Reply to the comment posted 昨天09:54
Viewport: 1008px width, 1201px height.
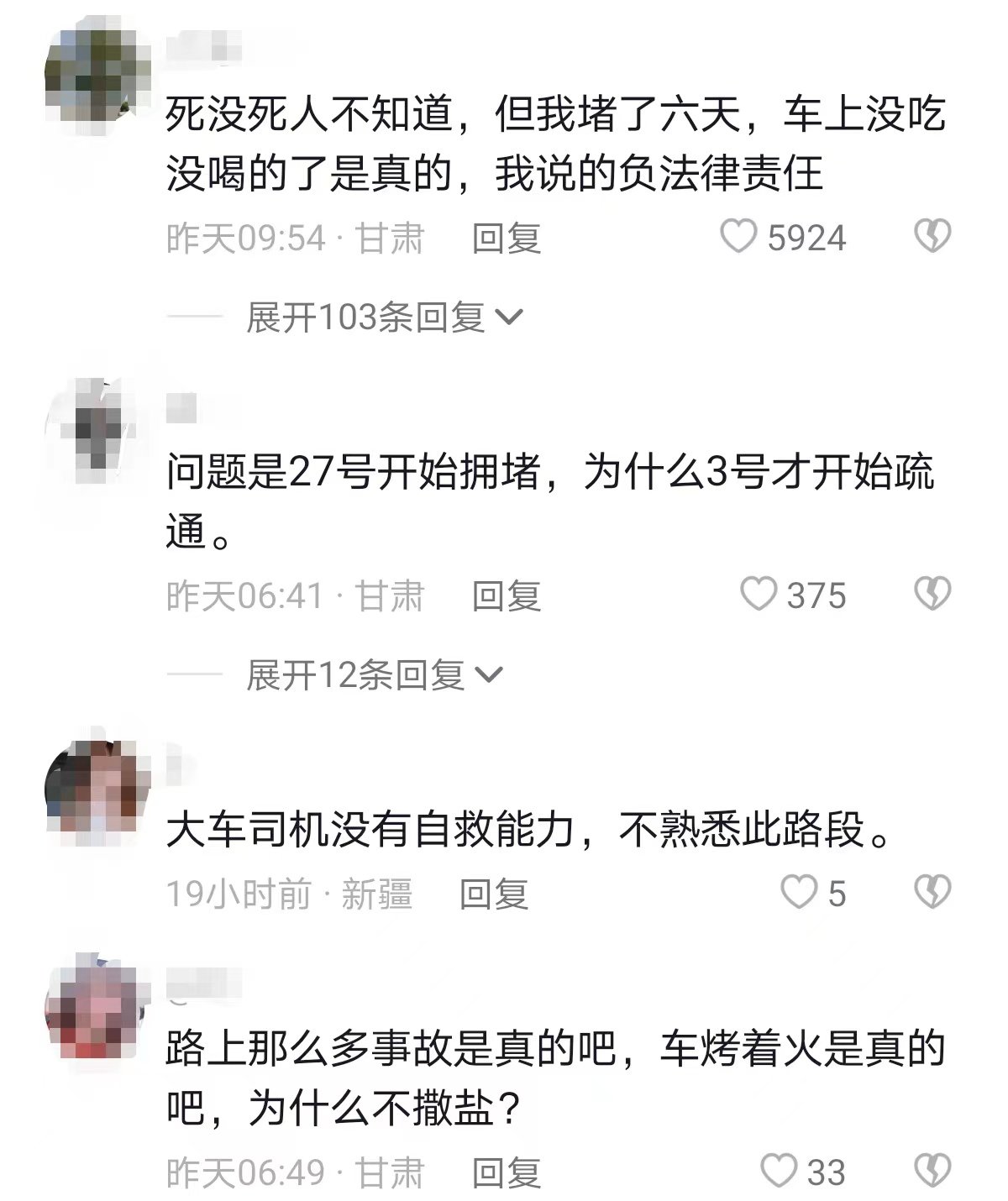[506, 239]
